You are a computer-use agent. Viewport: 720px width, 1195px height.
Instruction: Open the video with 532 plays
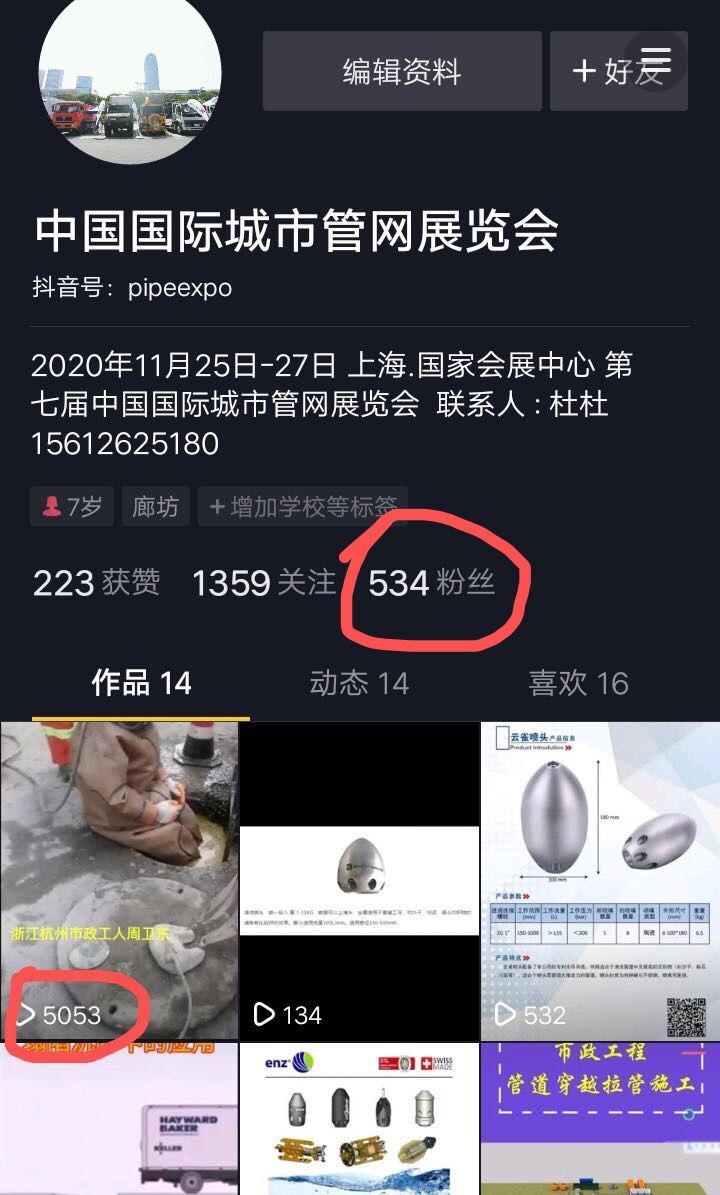(x=599, y=880)
